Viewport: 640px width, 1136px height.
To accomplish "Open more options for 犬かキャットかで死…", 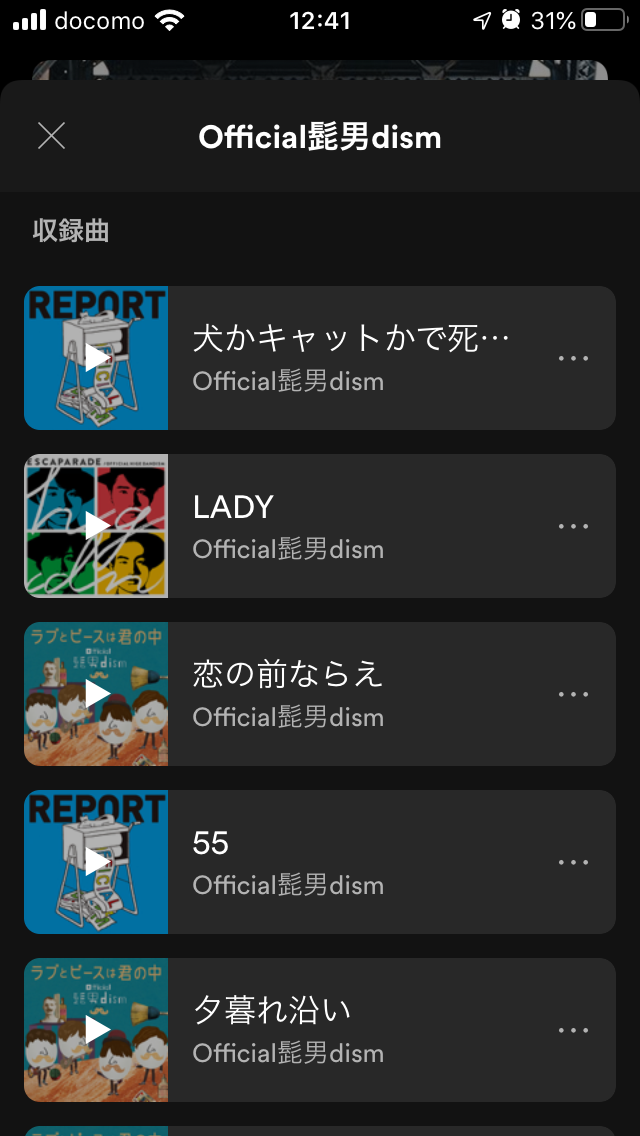I will tap(573, 358).
